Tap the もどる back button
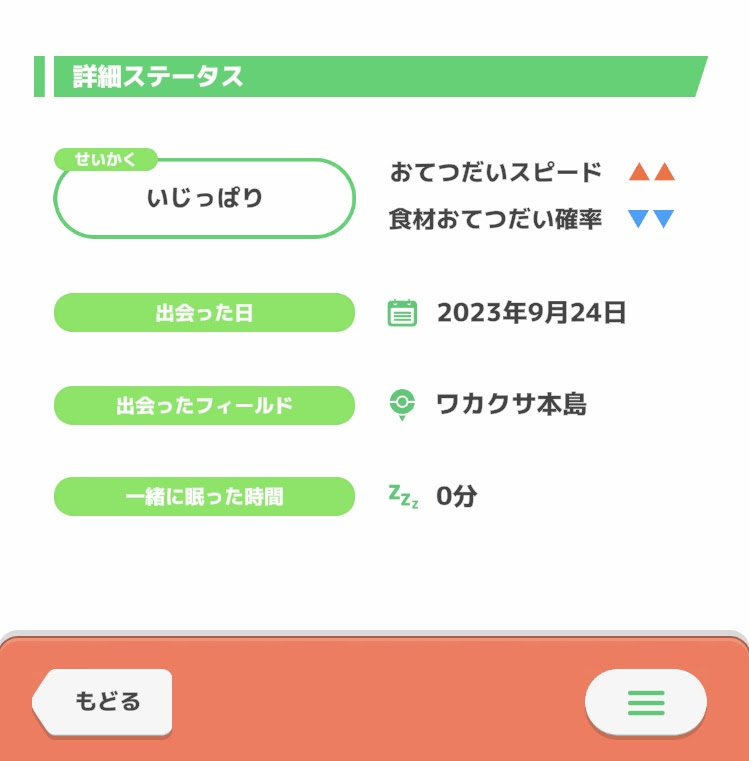 pyautogui.click(x=102, y=702)
